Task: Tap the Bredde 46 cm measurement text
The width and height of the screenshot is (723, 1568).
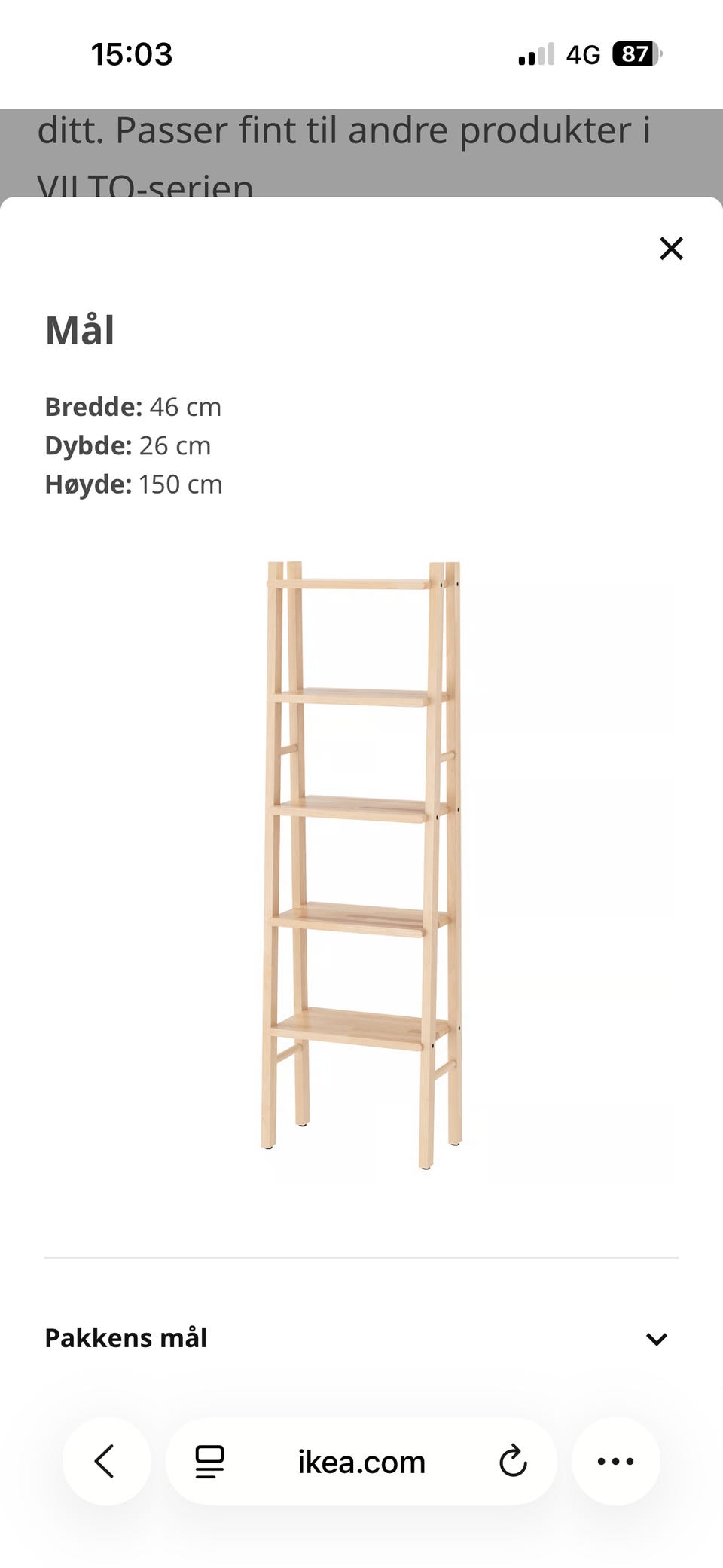Action: tap(133, 407)
